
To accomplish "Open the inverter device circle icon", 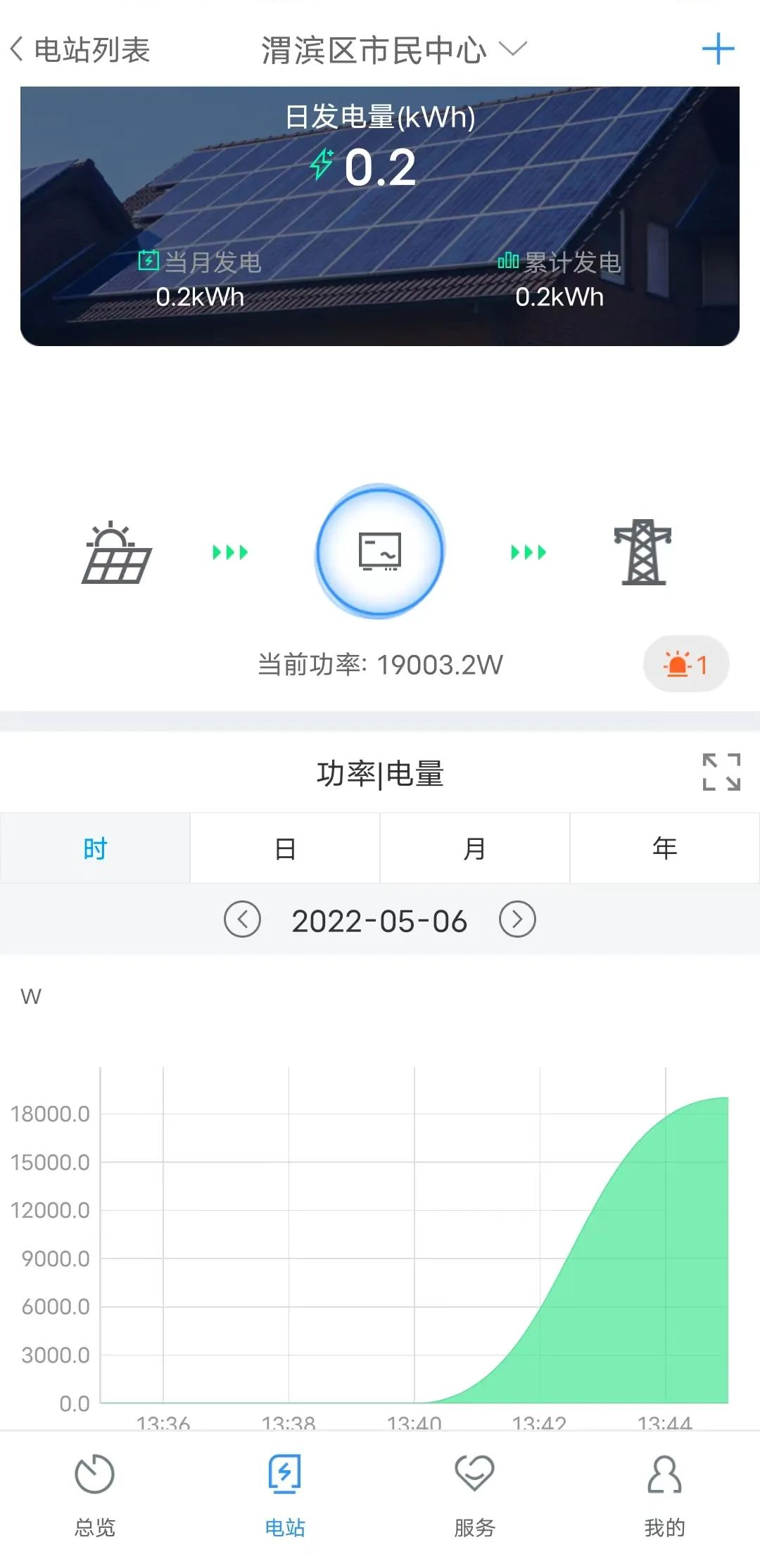I will 380,552.
